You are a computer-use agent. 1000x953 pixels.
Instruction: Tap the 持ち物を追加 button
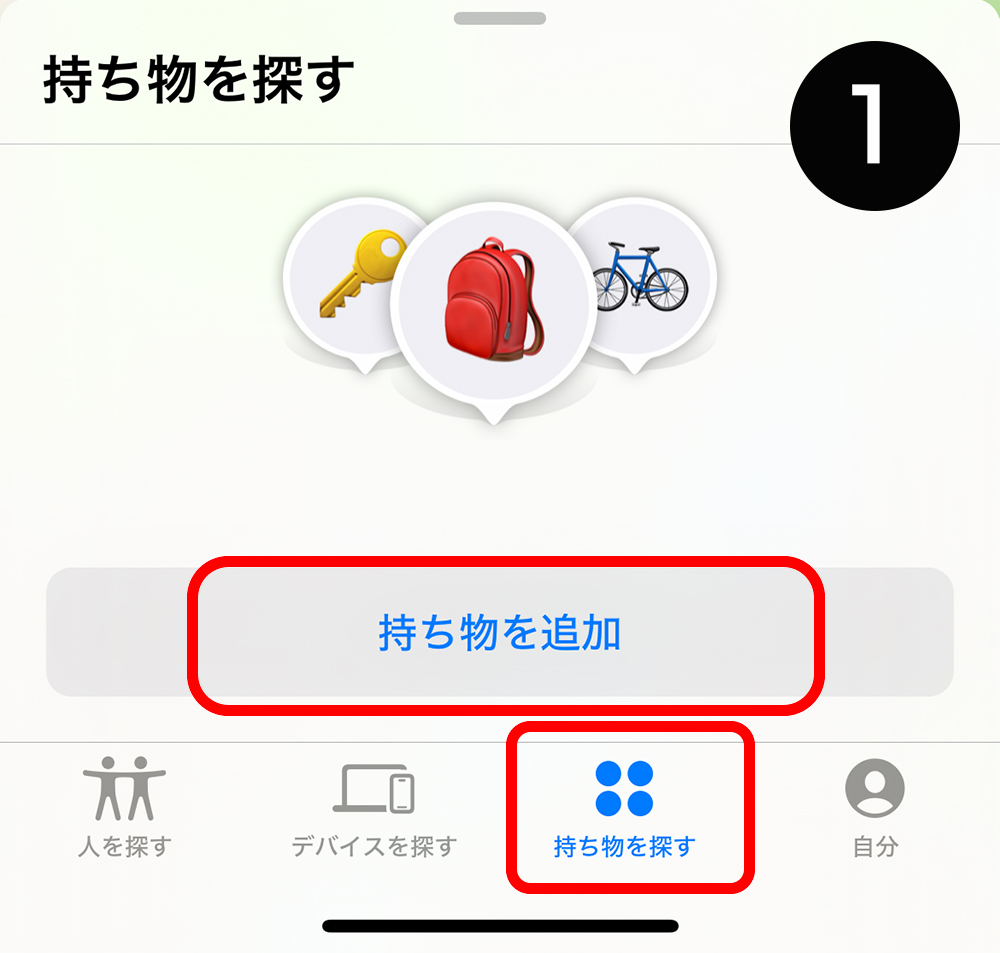tap(500, 633)
